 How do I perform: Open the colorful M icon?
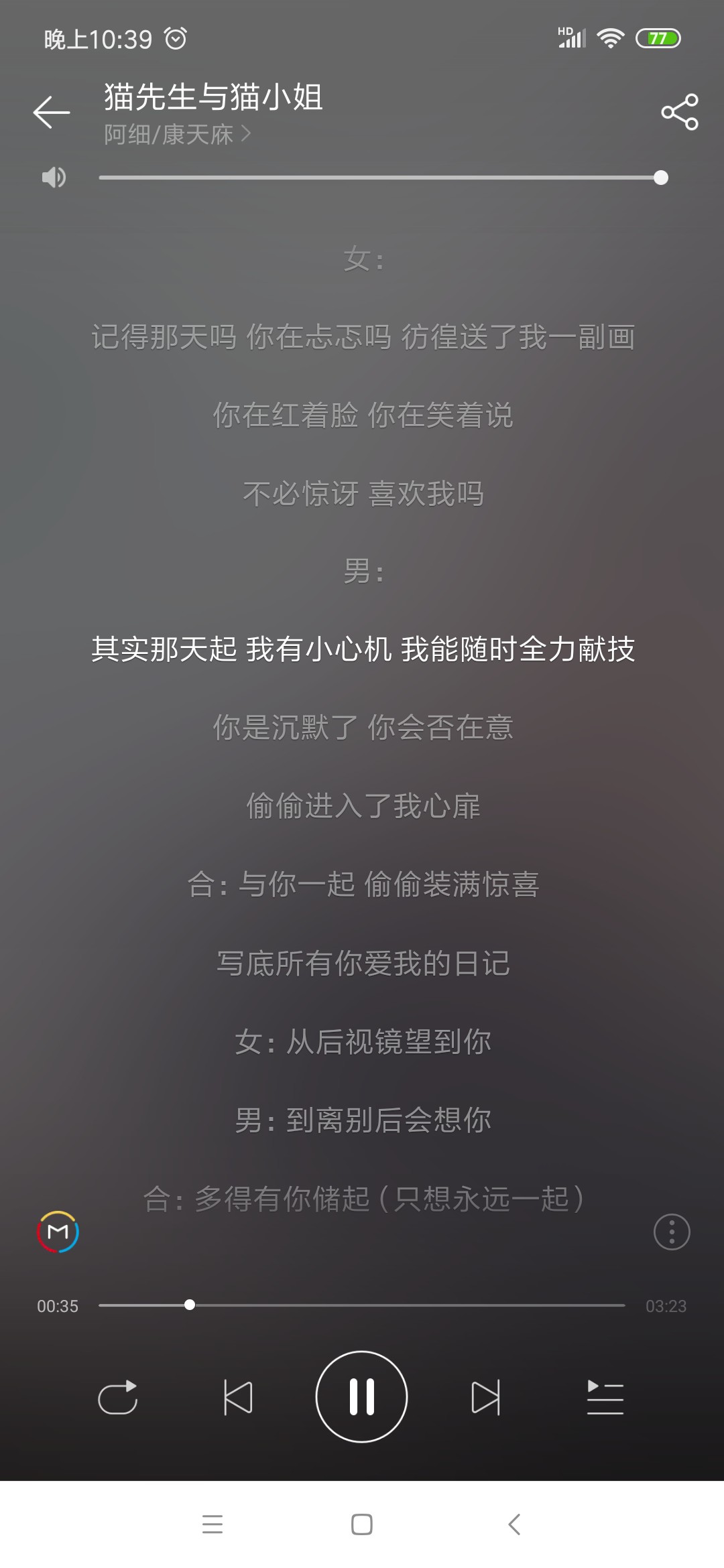[58, 1232]
